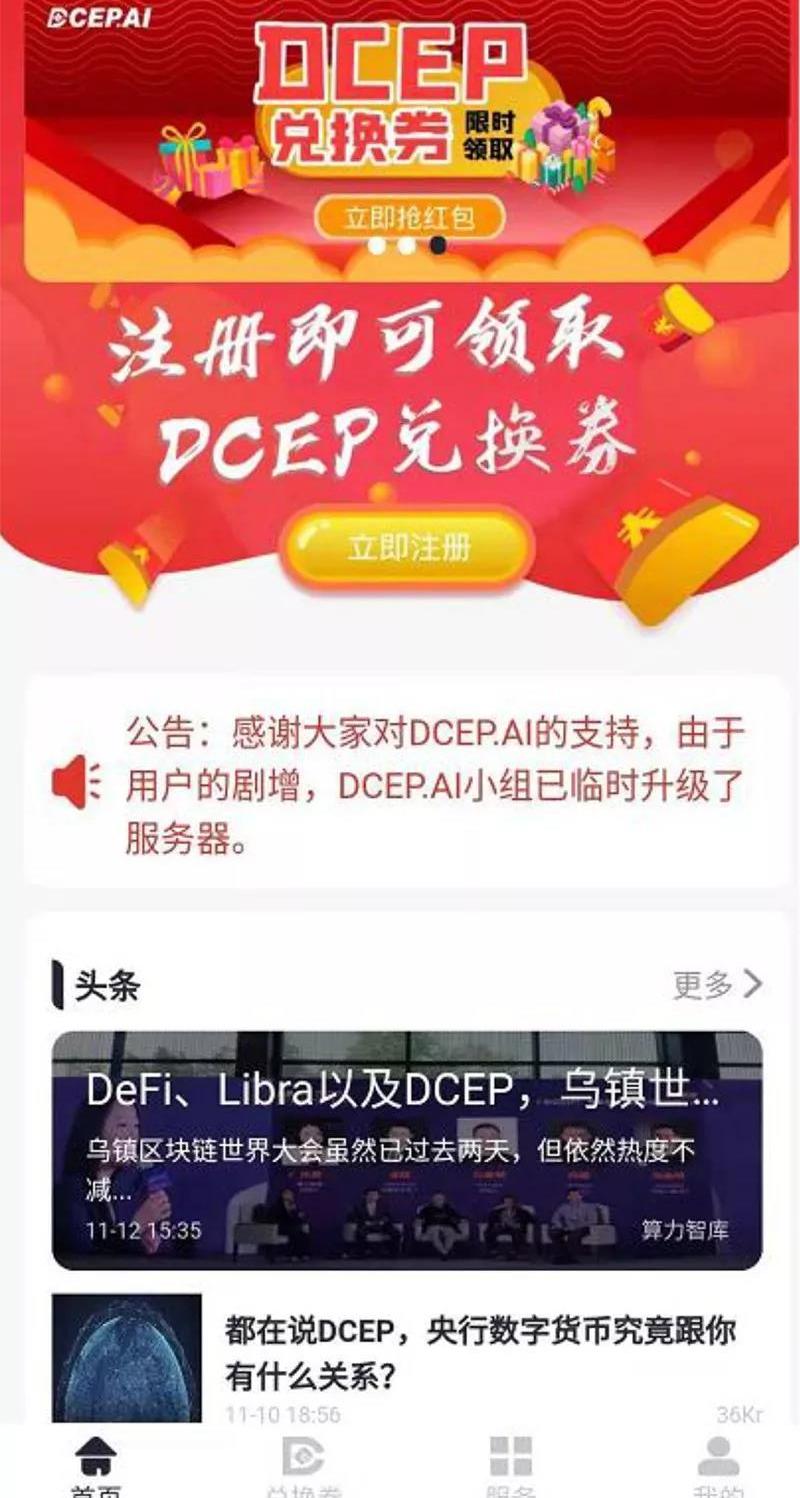Viewport: 800px width, 1498px height.
Task: Switch to the 我的 profile tab
Action: point(718,1465)
